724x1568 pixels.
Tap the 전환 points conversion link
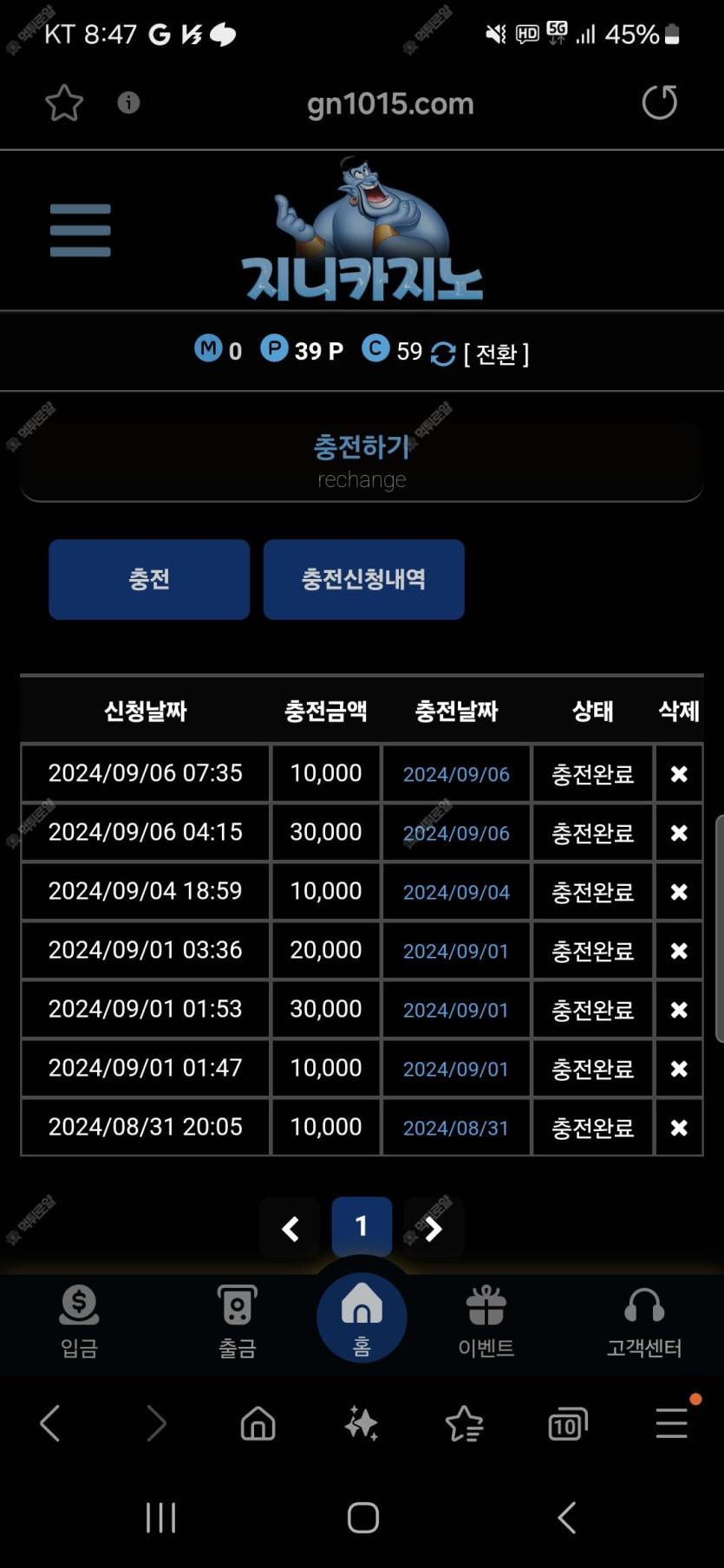click(x=496, y=353)
